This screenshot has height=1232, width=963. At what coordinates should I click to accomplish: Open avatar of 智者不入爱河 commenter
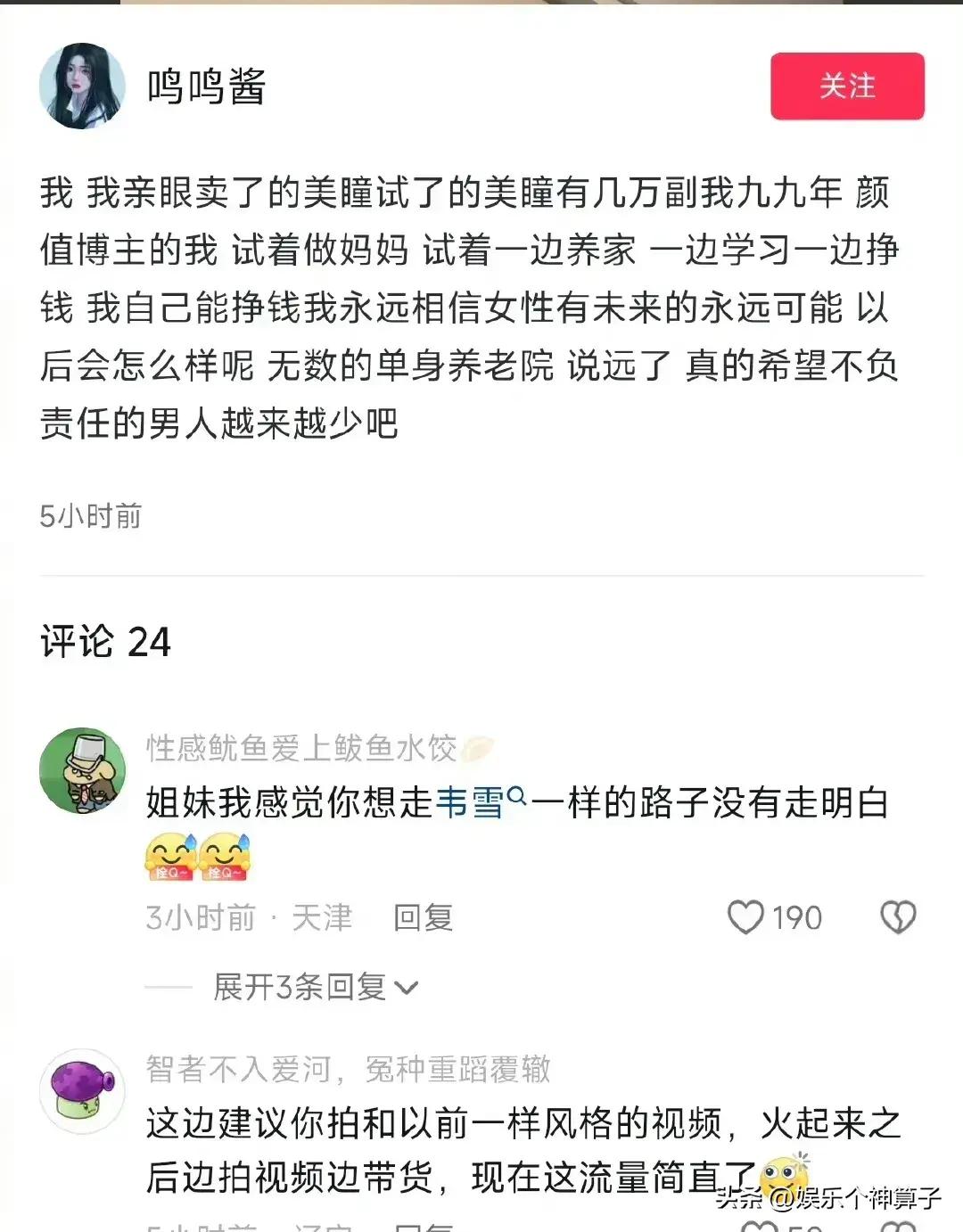click(82, 1092)
